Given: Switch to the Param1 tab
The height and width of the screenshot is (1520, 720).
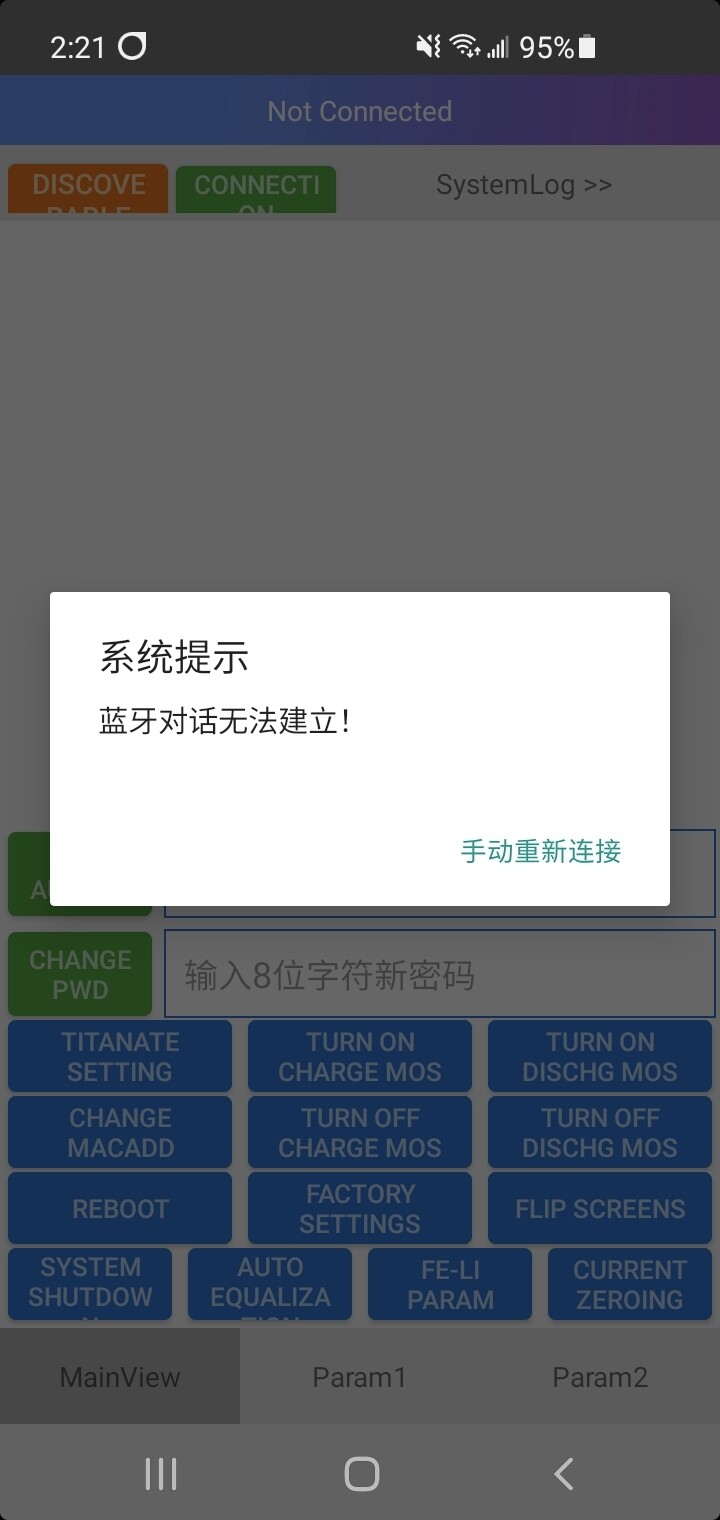Looking at the screenshot, I should click(360, 1377).
